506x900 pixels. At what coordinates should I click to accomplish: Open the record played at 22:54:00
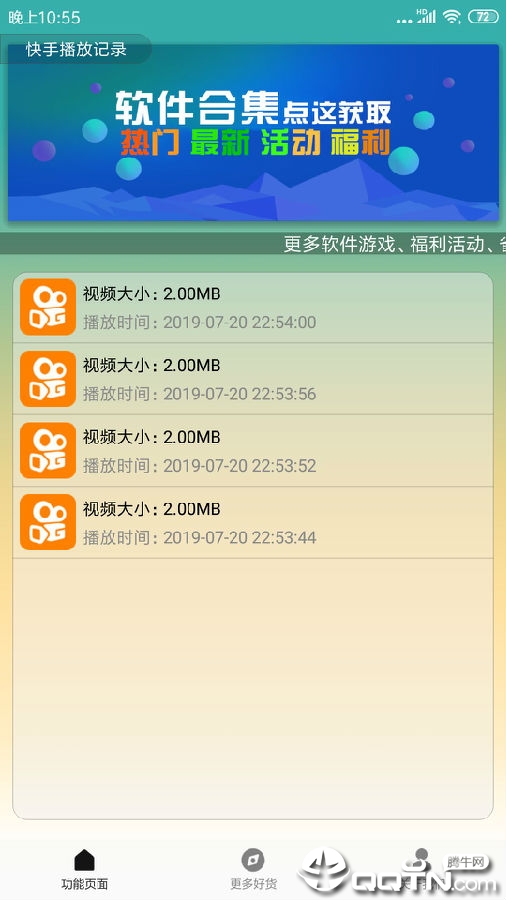pyautogui.click(x=253, y=308)
